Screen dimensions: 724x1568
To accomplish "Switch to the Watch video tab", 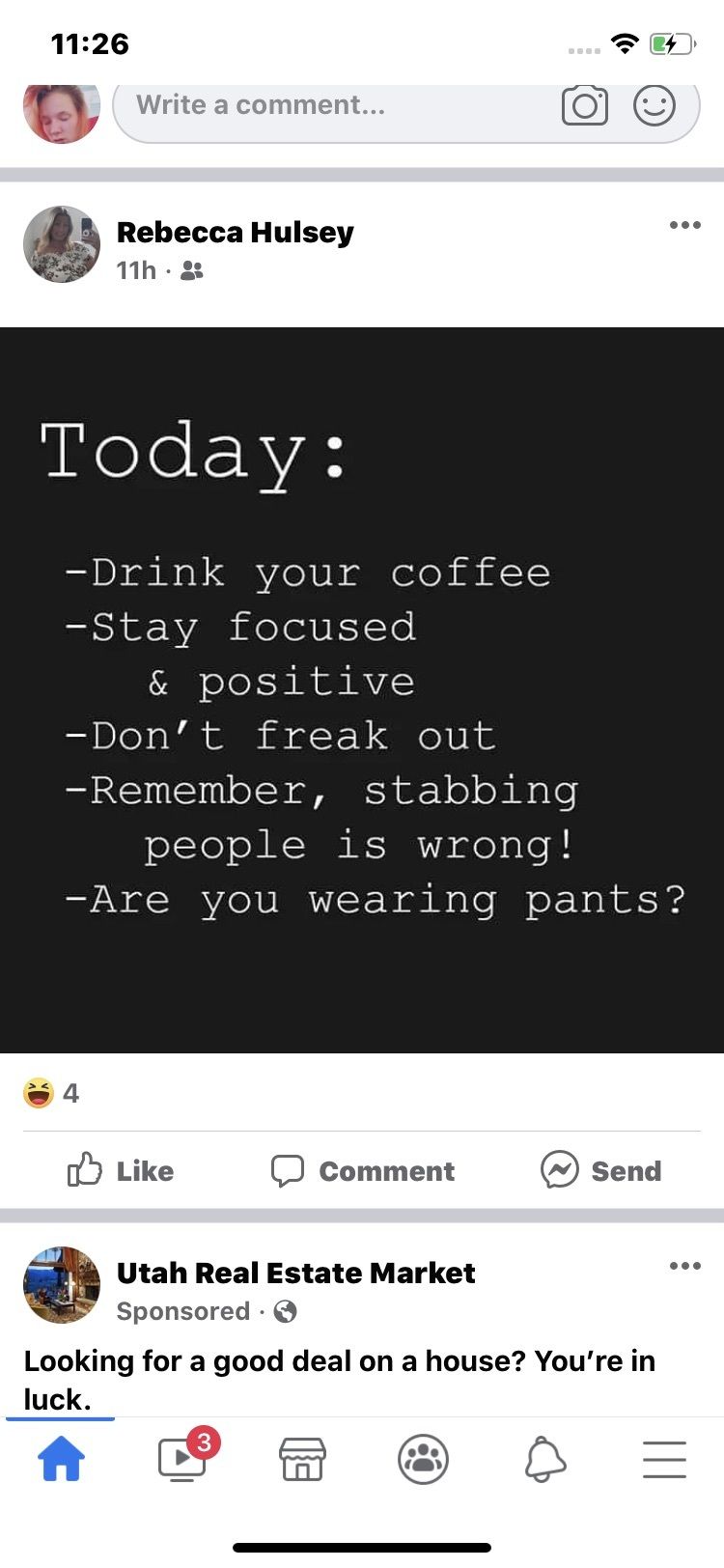I will 183,1458.
